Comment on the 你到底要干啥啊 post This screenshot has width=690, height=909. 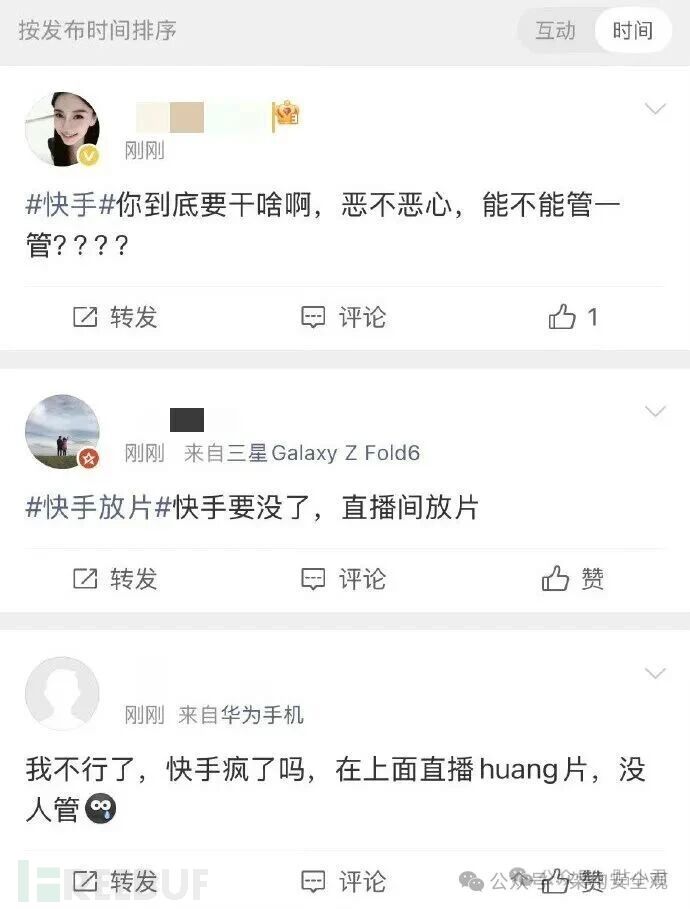[344, 318]
